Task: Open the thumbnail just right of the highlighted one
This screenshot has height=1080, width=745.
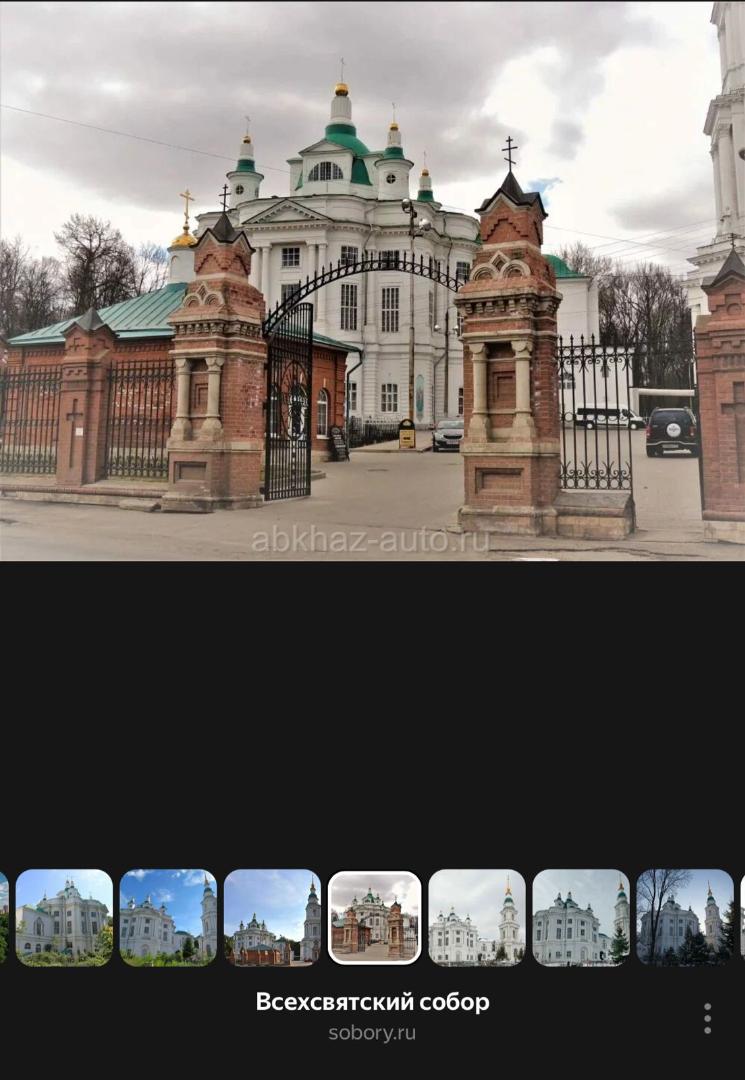Action: [x=477, y=917]
